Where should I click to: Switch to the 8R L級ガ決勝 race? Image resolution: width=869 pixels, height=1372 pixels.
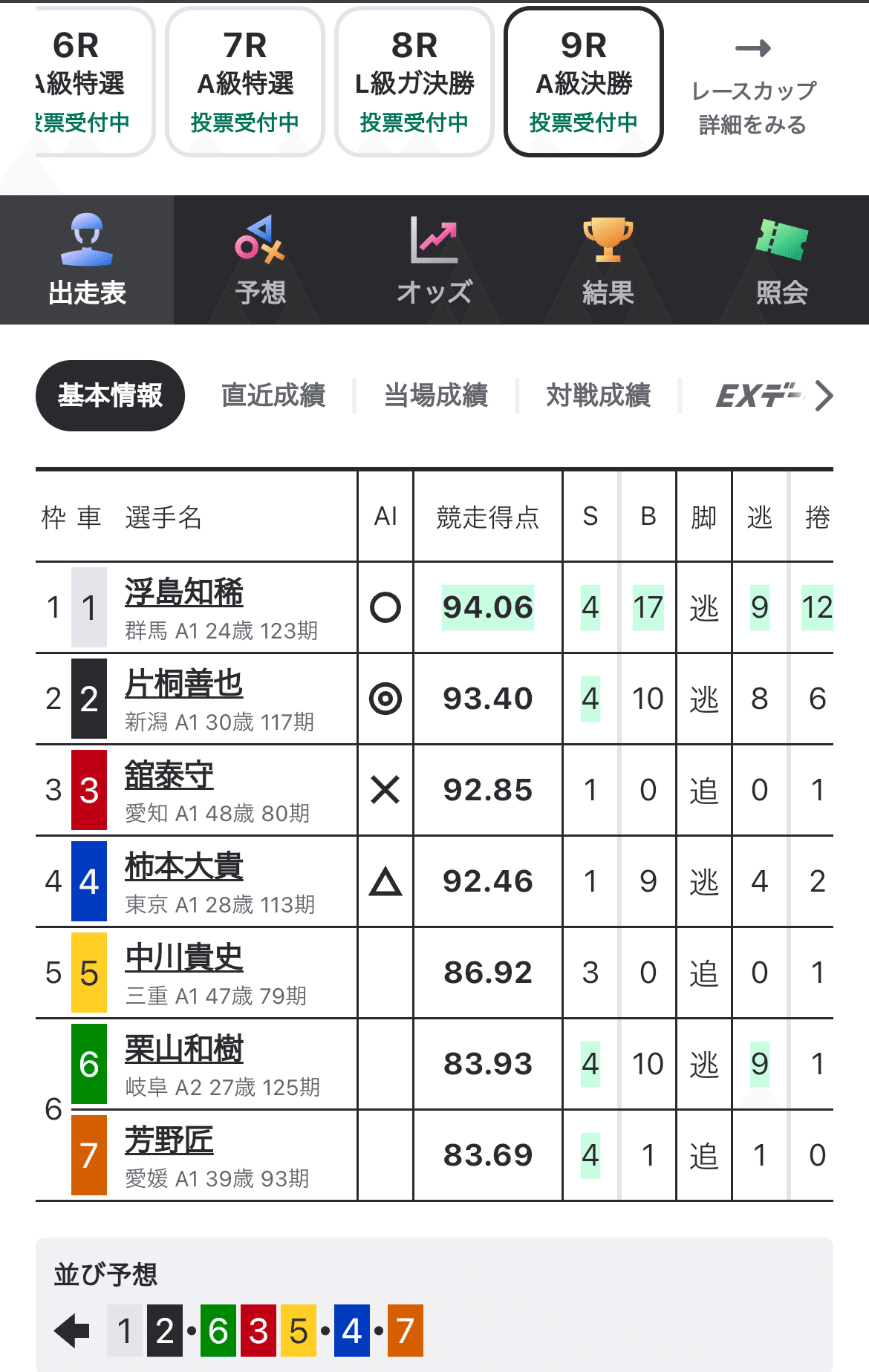[414, 82]
